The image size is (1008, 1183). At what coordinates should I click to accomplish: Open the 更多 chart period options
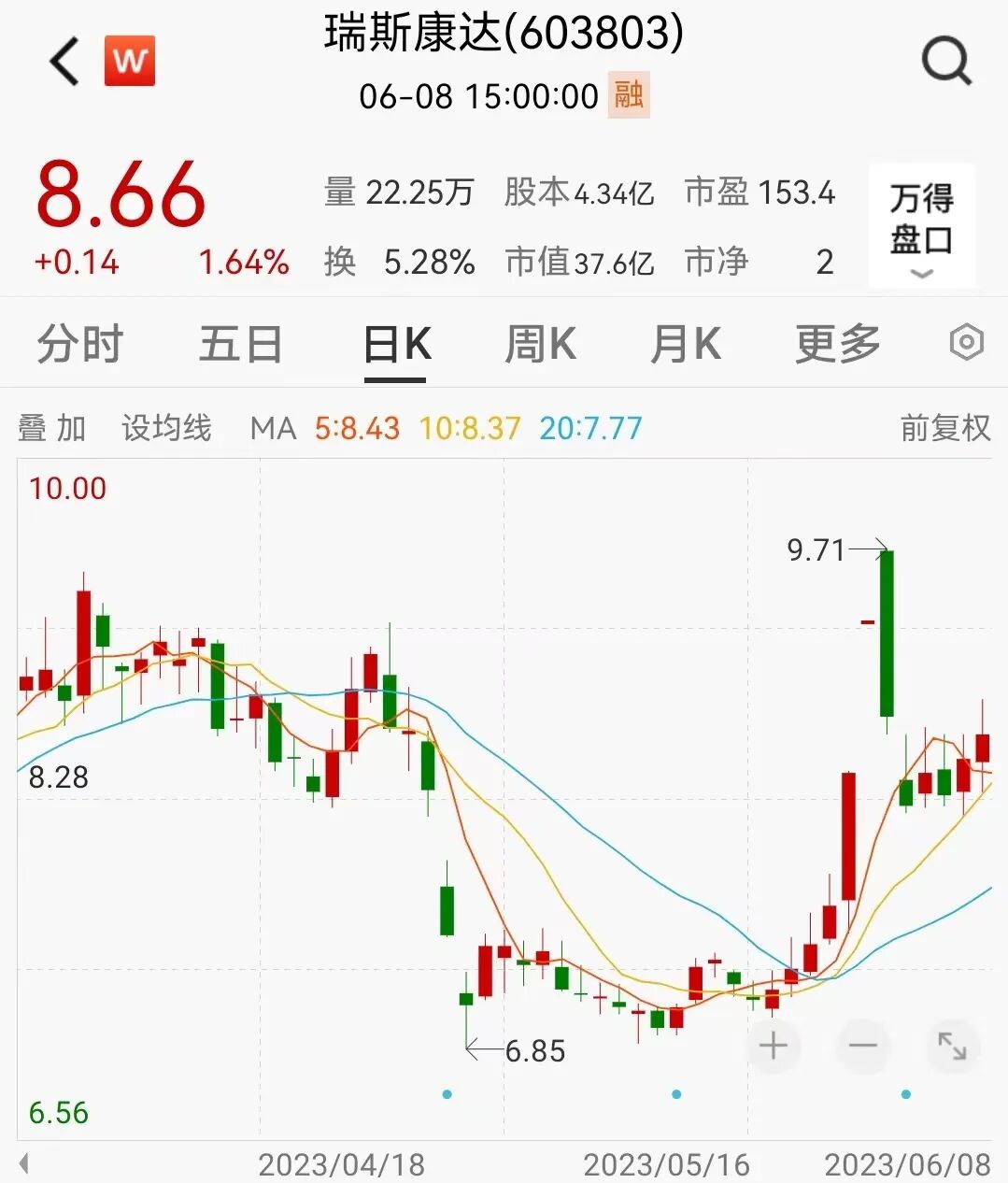pos(838,344)
